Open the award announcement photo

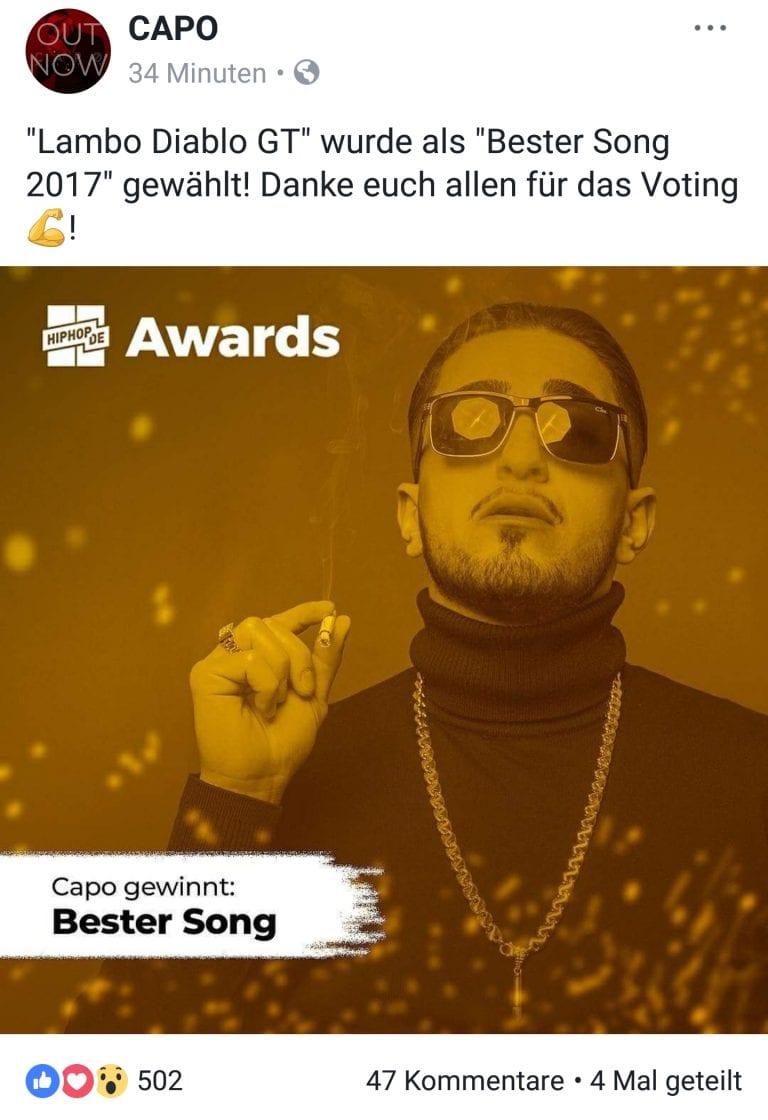[x=384, y=650]
